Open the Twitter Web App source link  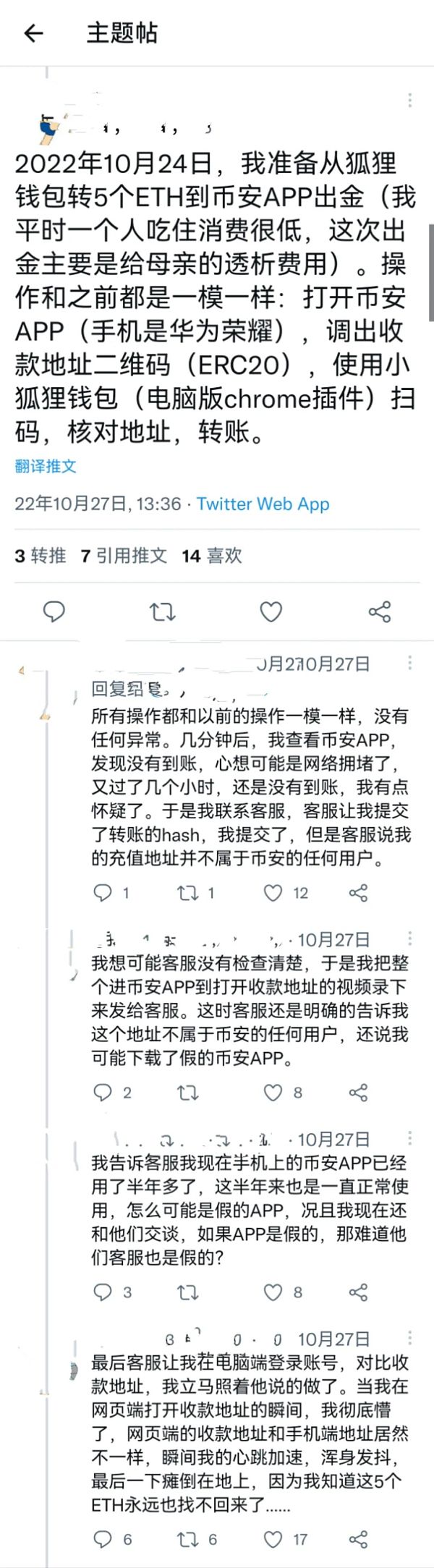tap(263, 504)
